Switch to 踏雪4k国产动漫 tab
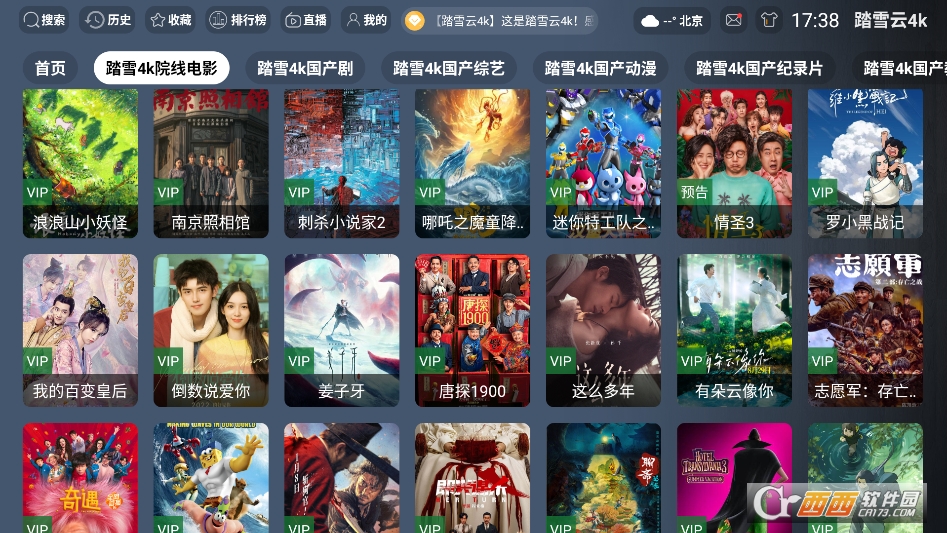The width and height of the screenshot is (947, 533). click(x=600, y=68)
